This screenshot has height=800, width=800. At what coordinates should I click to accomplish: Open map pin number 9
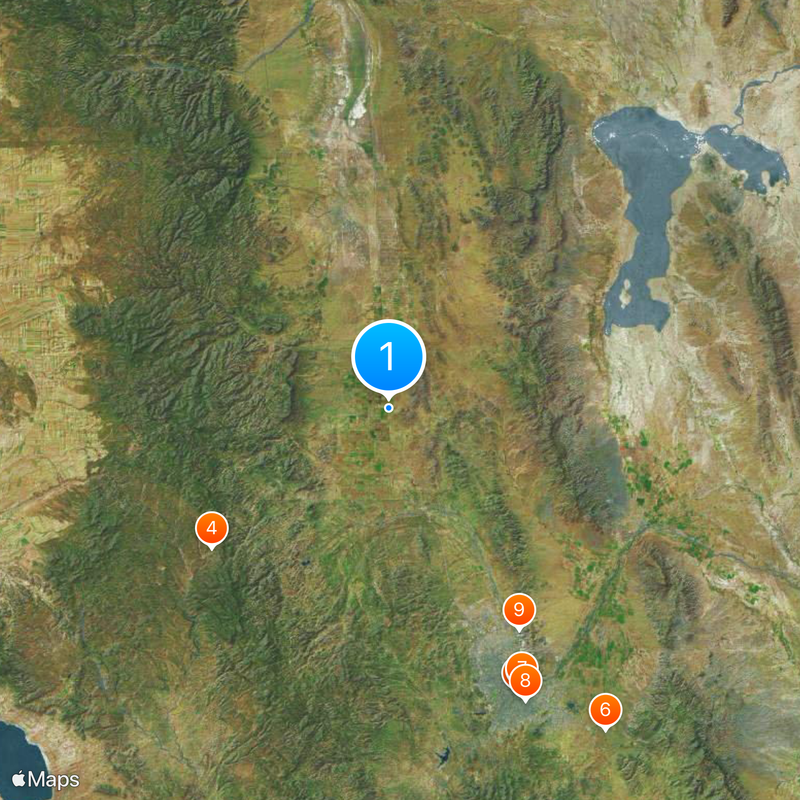coord(518,609)
